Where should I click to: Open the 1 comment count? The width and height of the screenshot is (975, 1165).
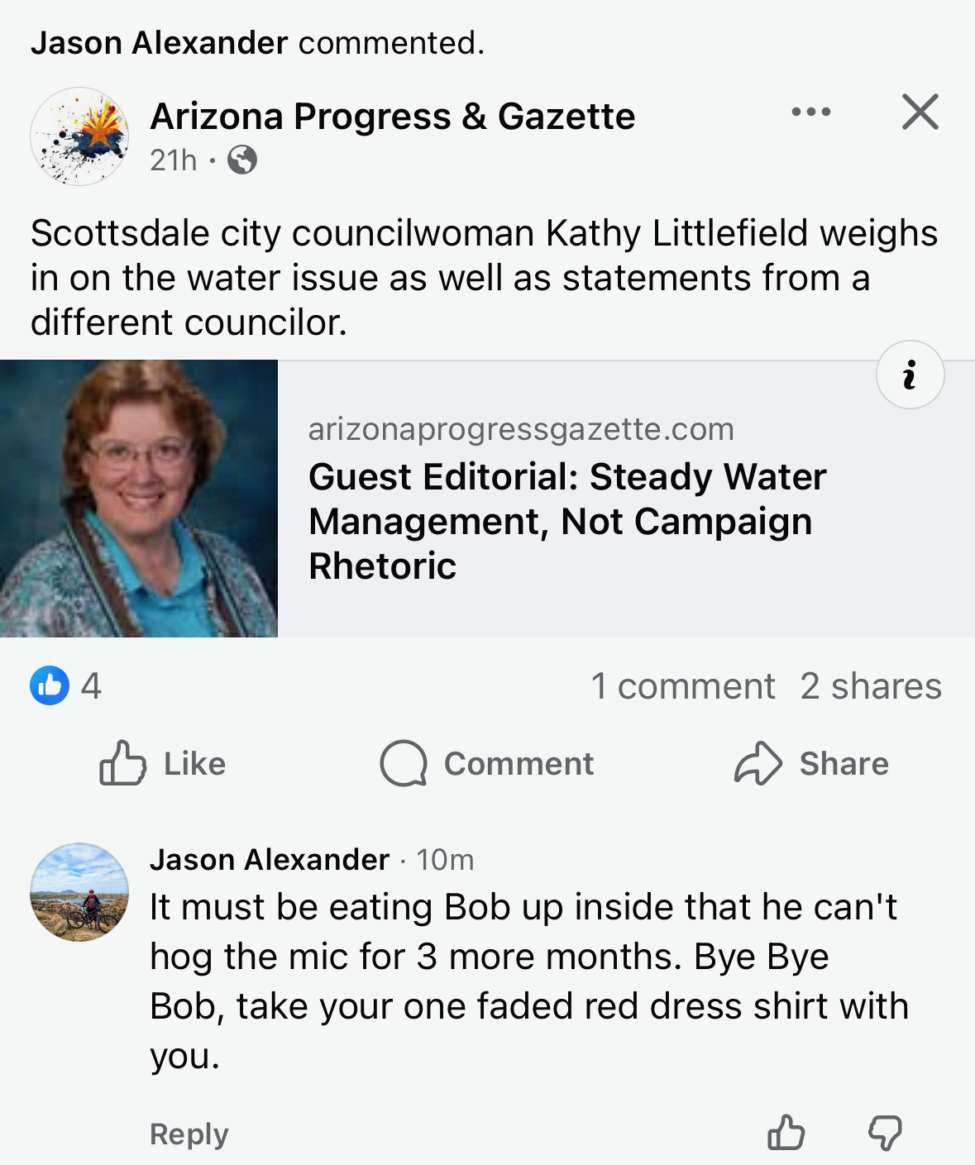683,686
